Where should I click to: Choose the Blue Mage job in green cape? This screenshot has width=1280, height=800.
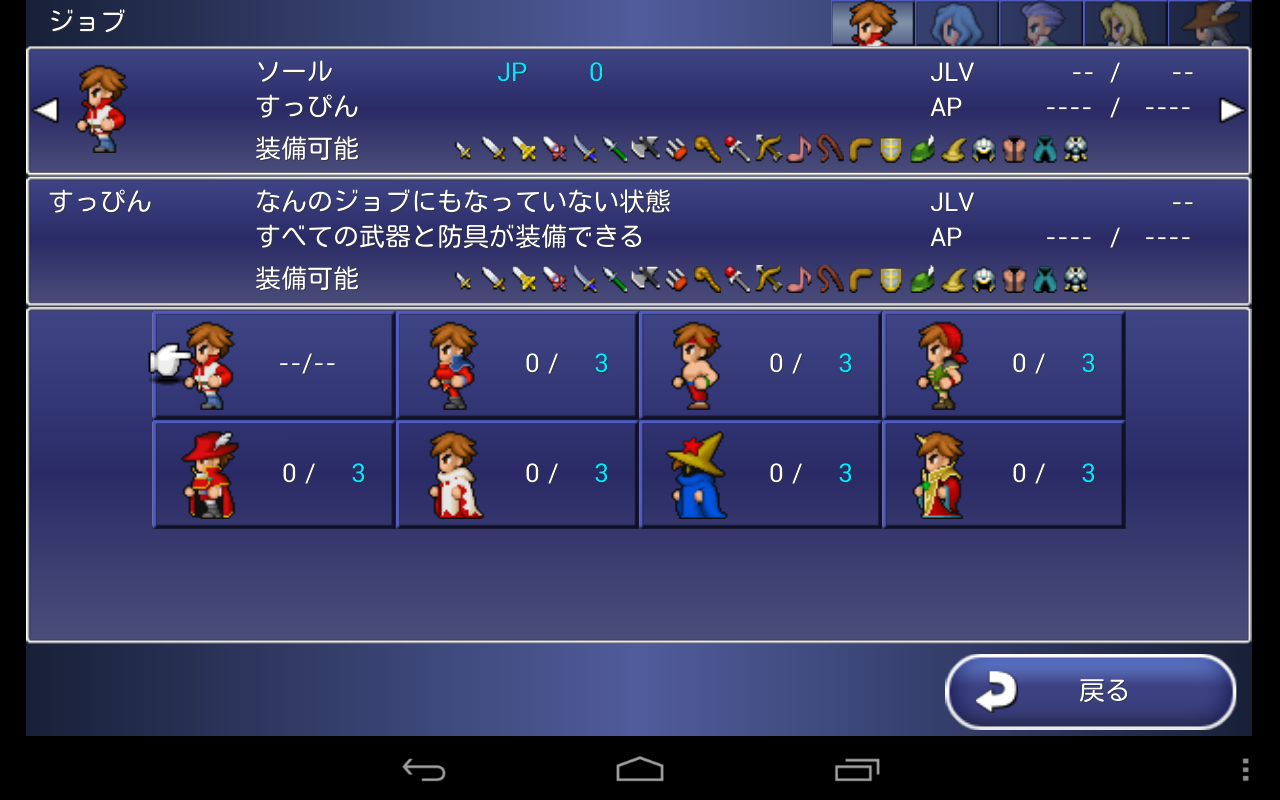[1003, 474]
